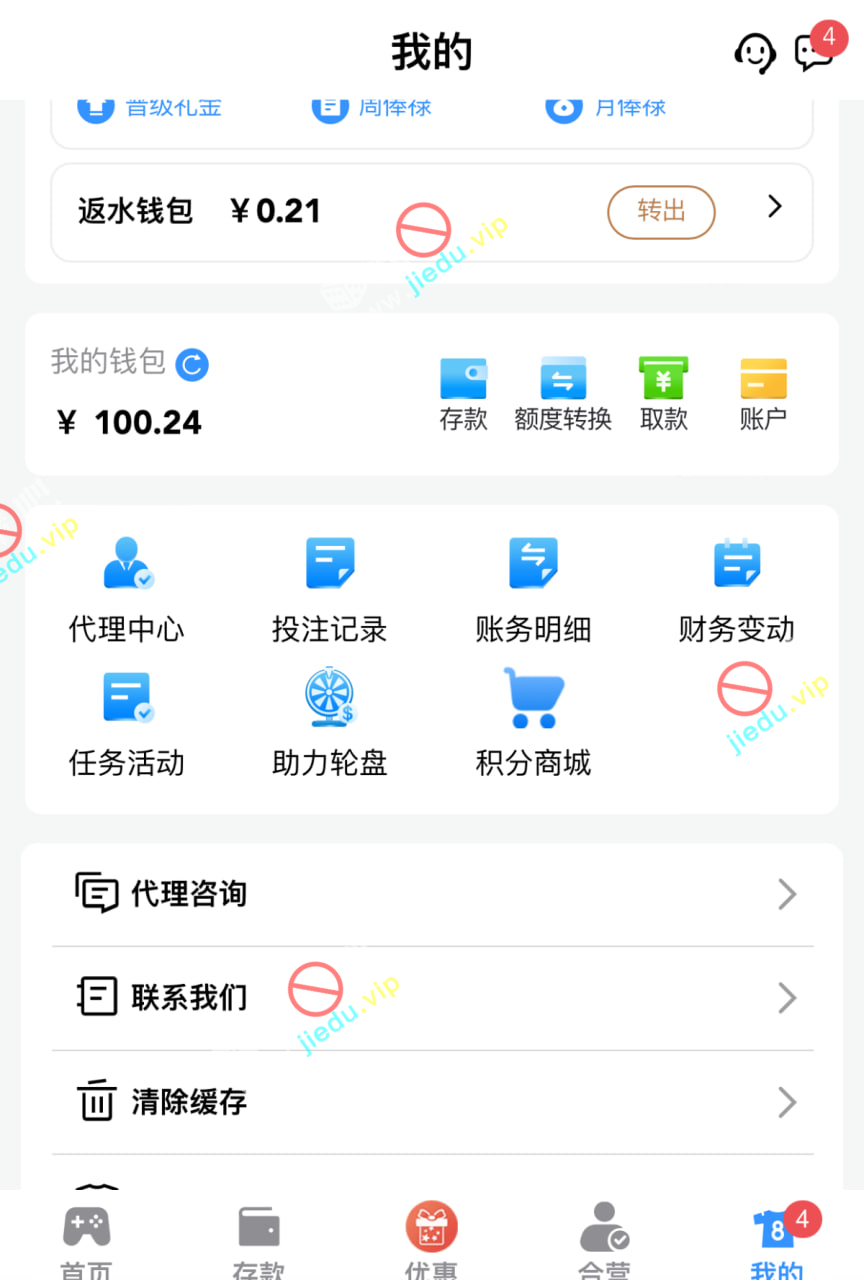Switch to the 首页 tab
This screenshot has width=864, height=1280.
pyautogui.click(x=86, y=1240)
